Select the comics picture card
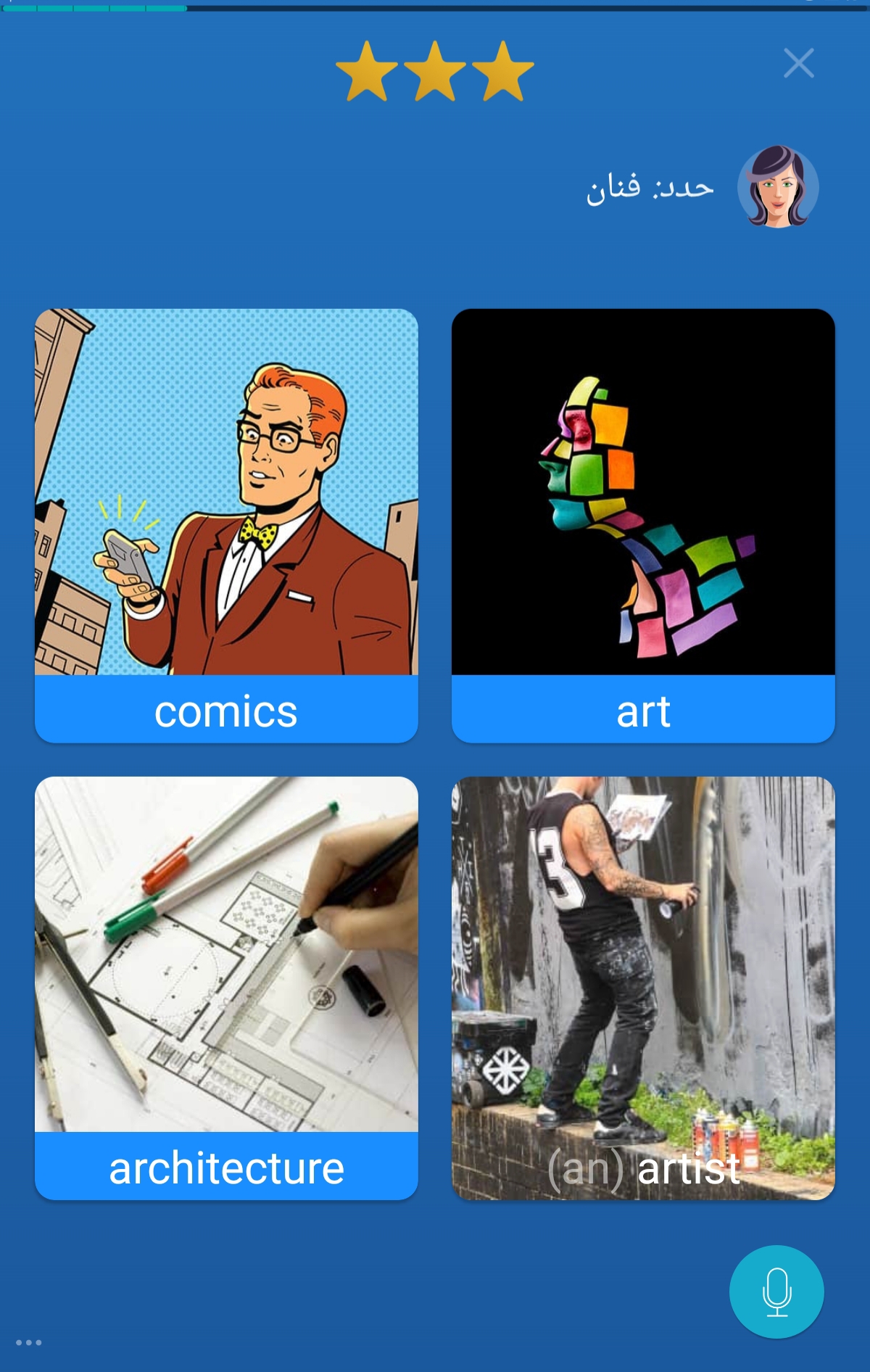Viewport: 870px width, 1372px height. point(226,525)
